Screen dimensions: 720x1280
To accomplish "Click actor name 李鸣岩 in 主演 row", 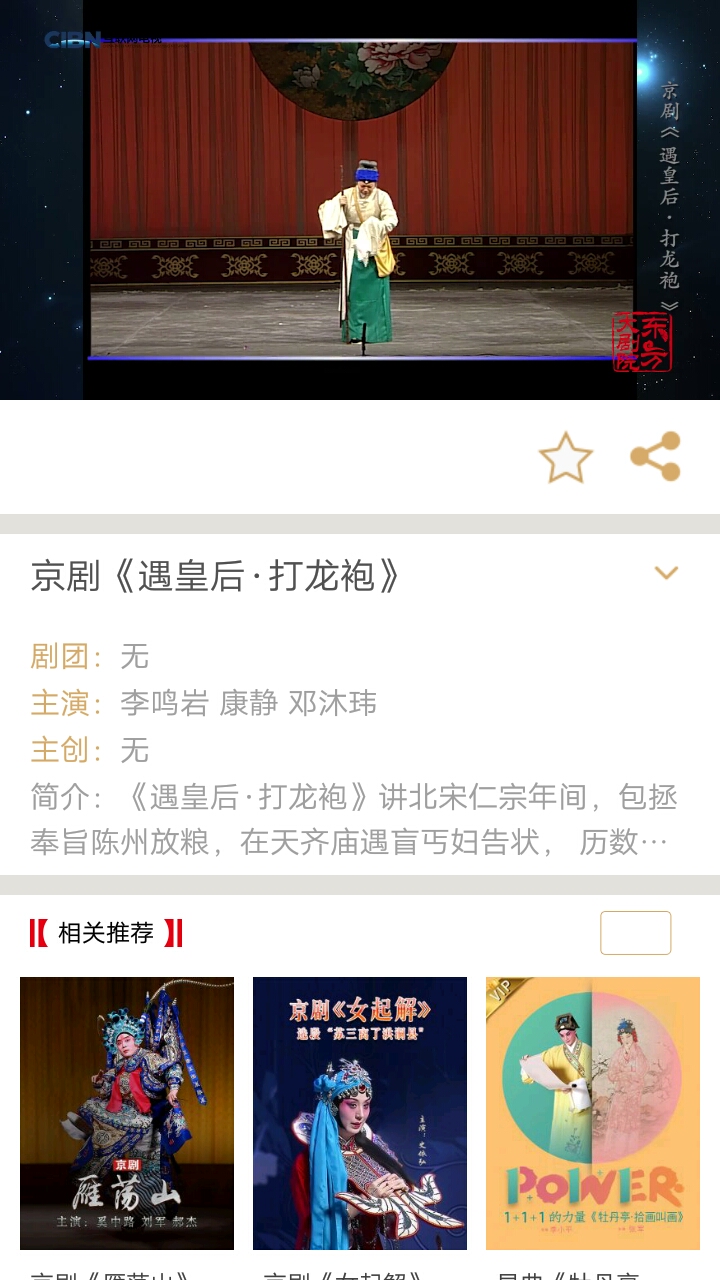I will pyautogui.click(x=153, y=704).
